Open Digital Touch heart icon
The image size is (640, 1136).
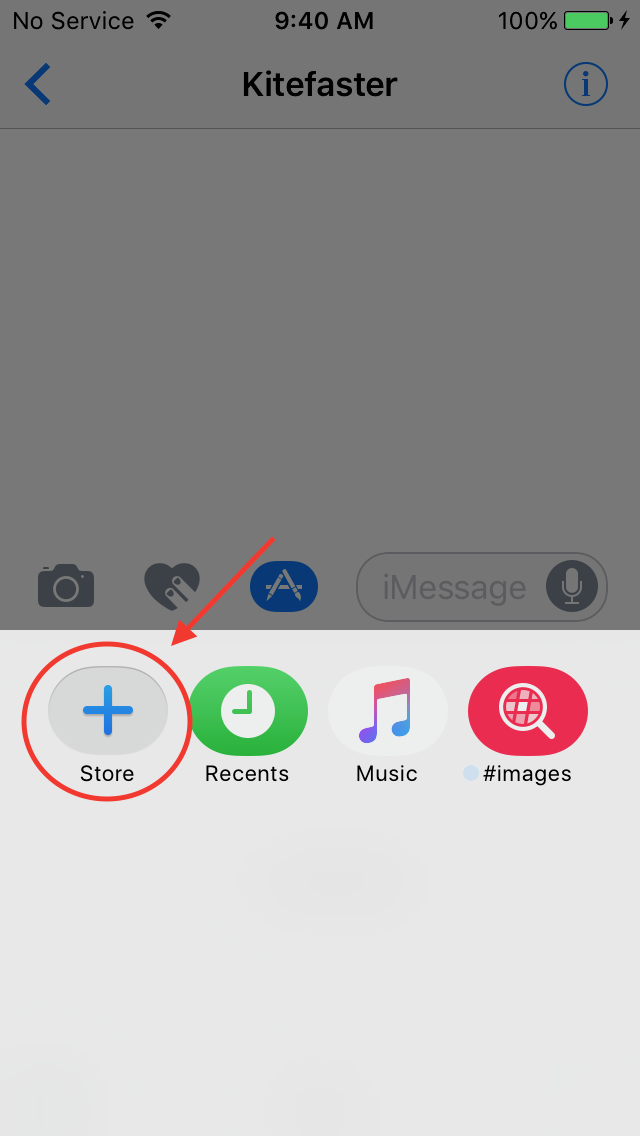tap(172, 586)
